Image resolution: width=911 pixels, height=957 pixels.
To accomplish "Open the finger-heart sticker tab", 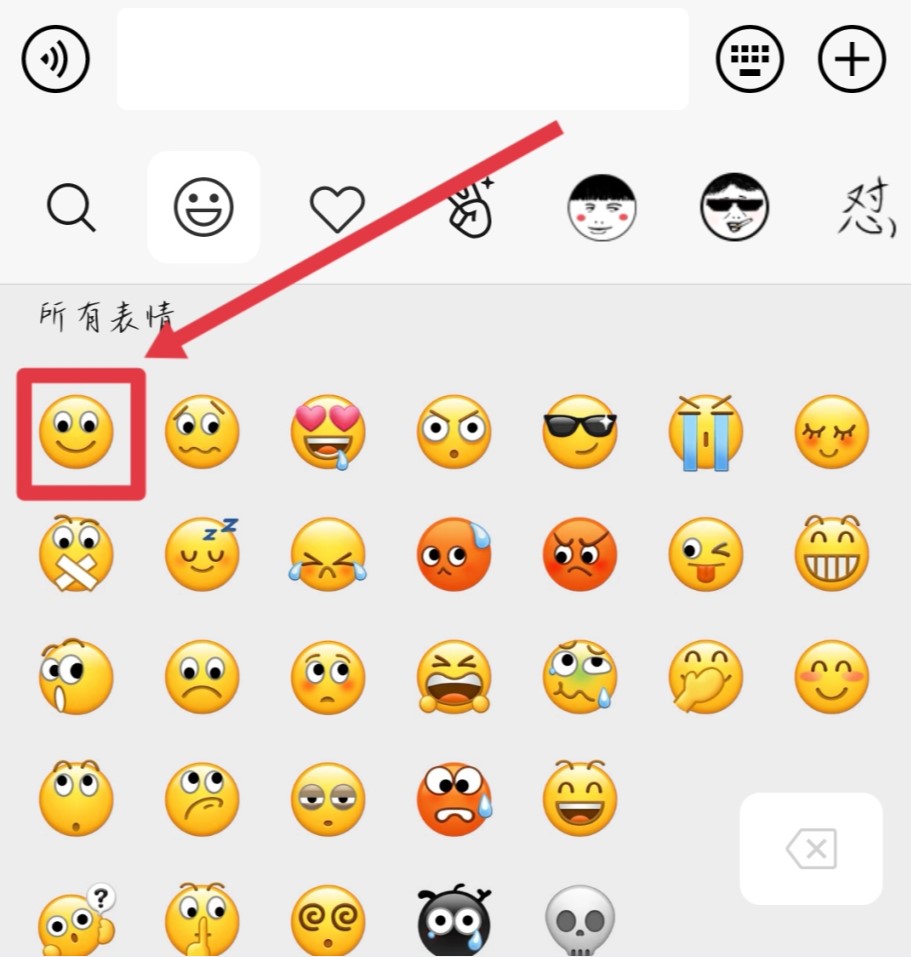I will (x=470, y=208).
